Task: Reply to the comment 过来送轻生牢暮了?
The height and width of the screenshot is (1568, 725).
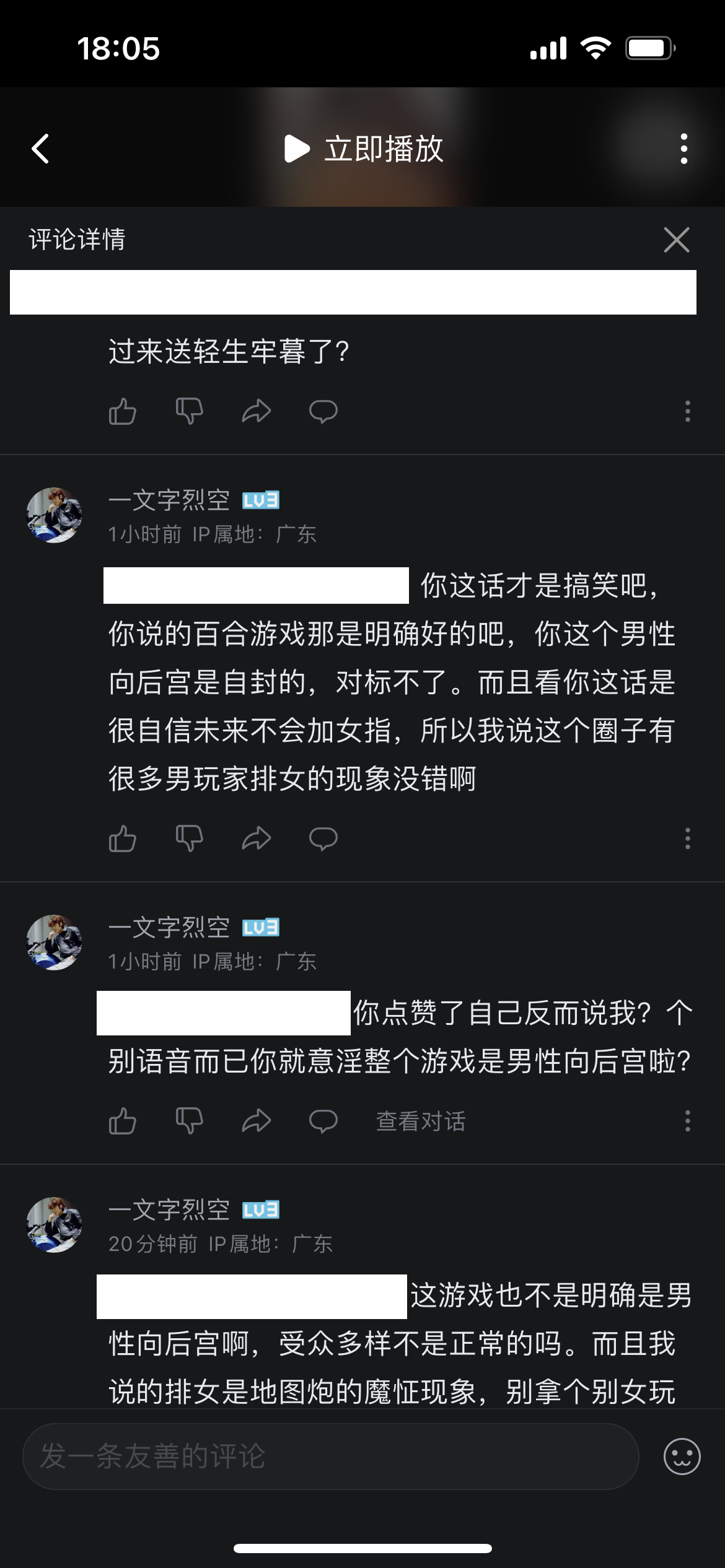Action: pyautogui.click(x=323, y=411)
